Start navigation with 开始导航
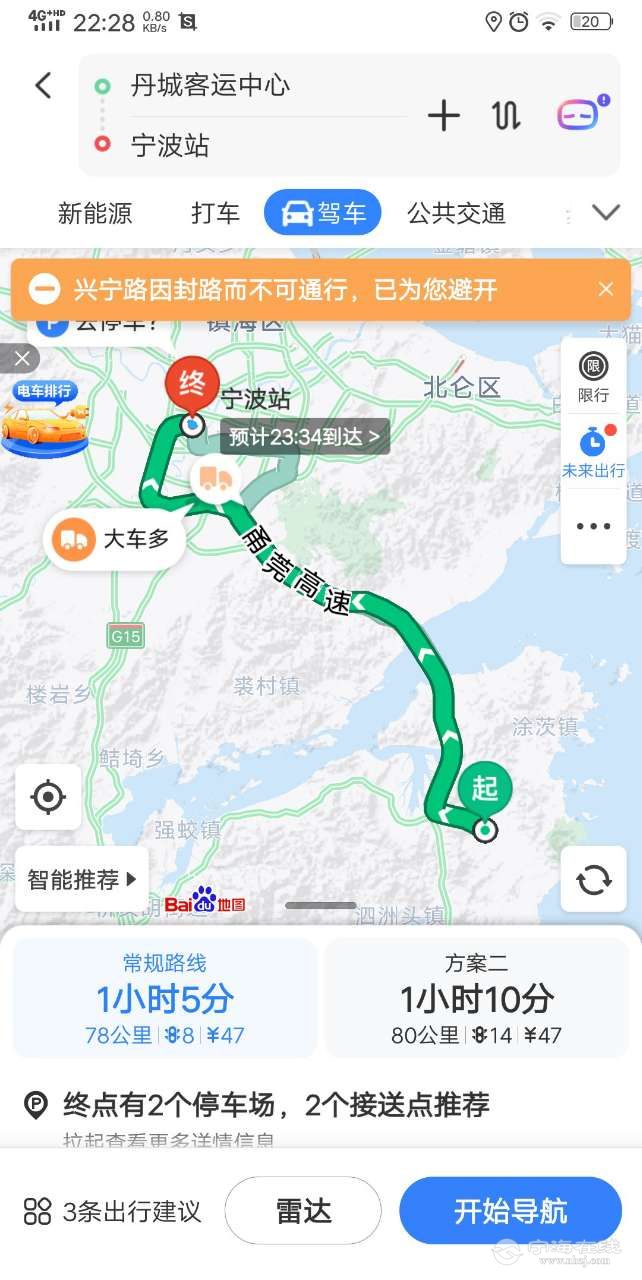 click(510, 1211)
